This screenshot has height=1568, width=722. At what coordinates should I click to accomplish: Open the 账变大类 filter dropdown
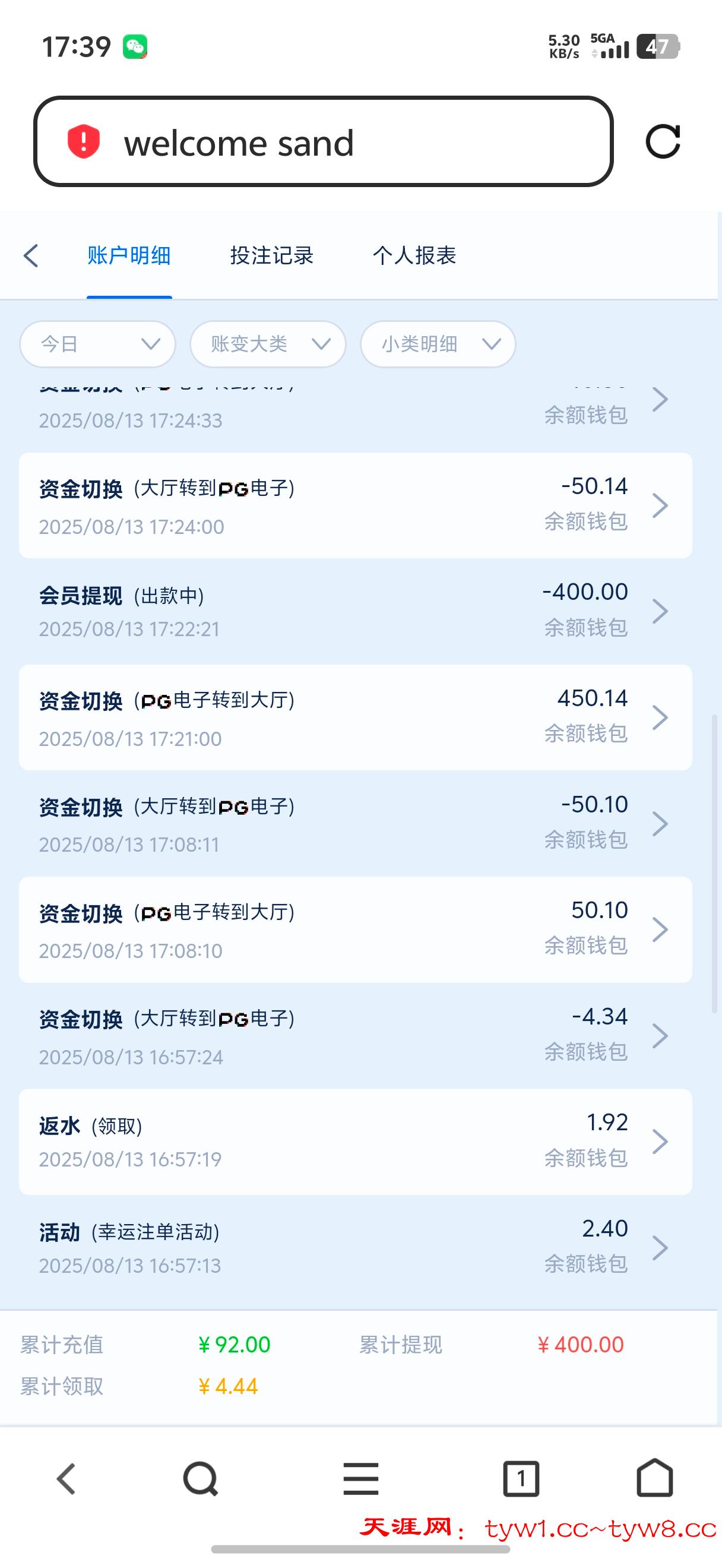268,344
